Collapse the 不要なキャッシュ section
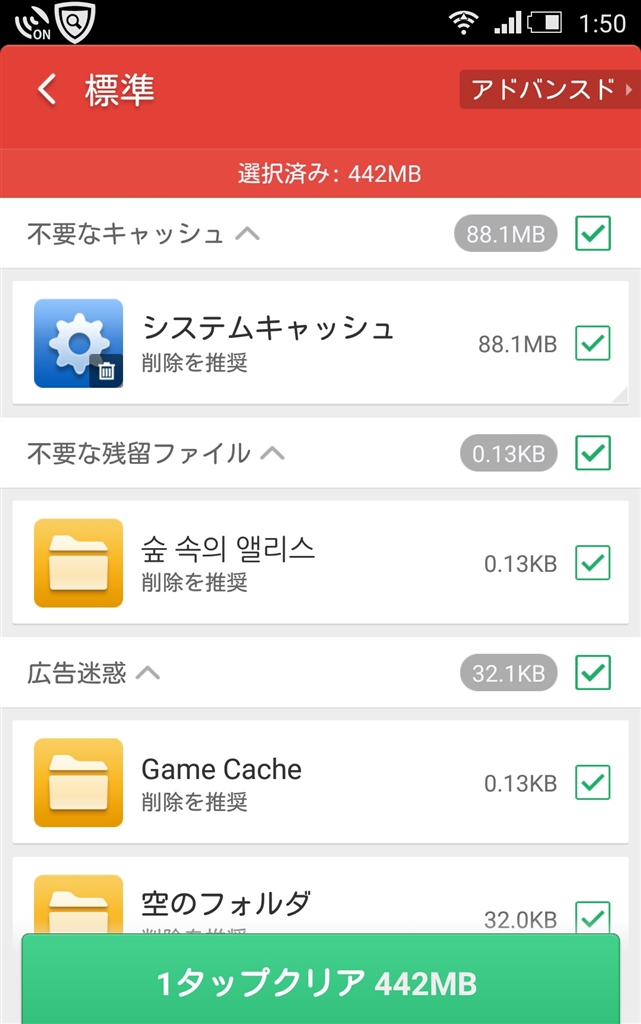This screenshot has width=641, height=1024. [247, 234]
